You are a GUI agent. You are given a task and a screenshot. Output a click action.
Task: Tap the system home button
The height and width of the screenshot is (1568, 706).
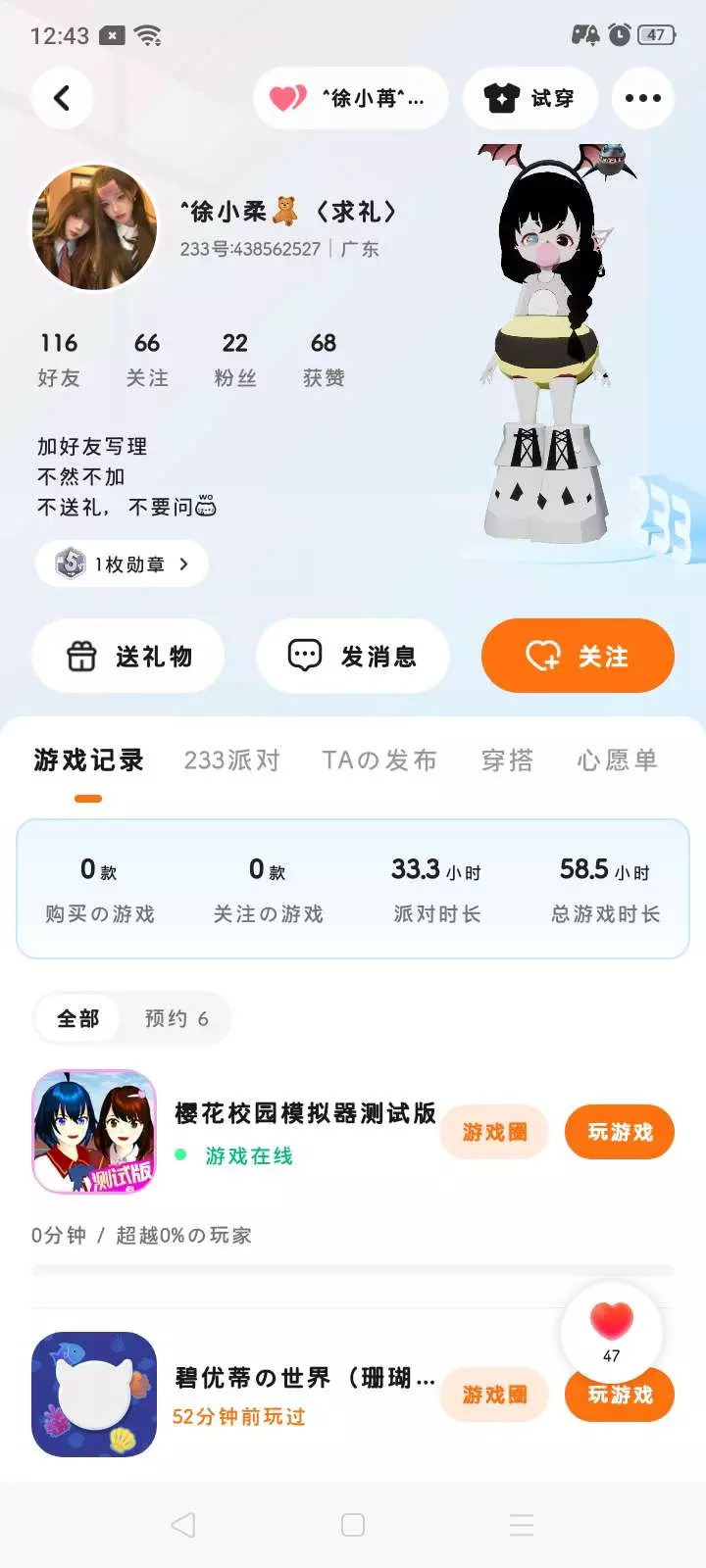353,1525
